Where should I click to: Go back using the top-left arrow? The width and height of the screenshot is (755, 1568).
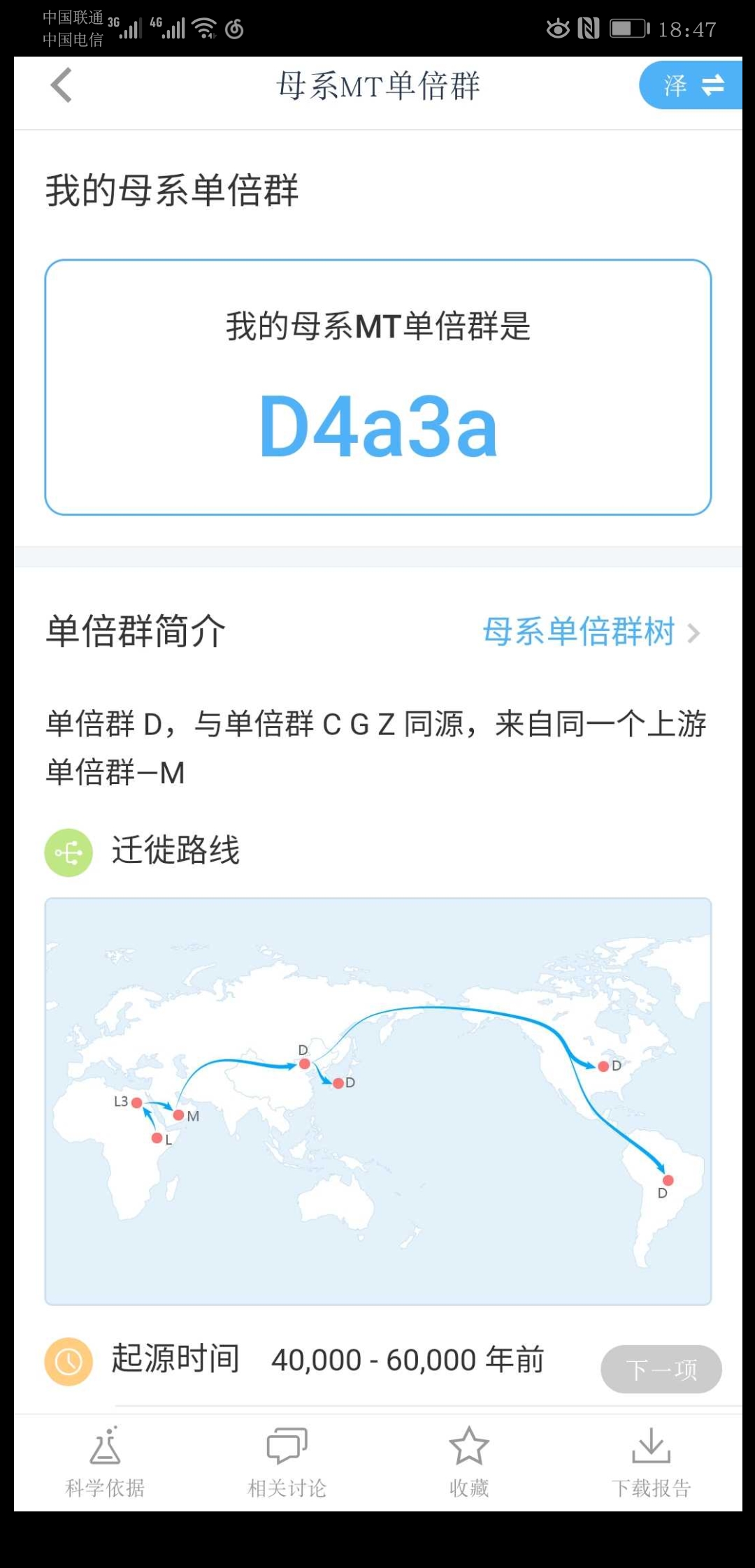click(x=62, y=85)
